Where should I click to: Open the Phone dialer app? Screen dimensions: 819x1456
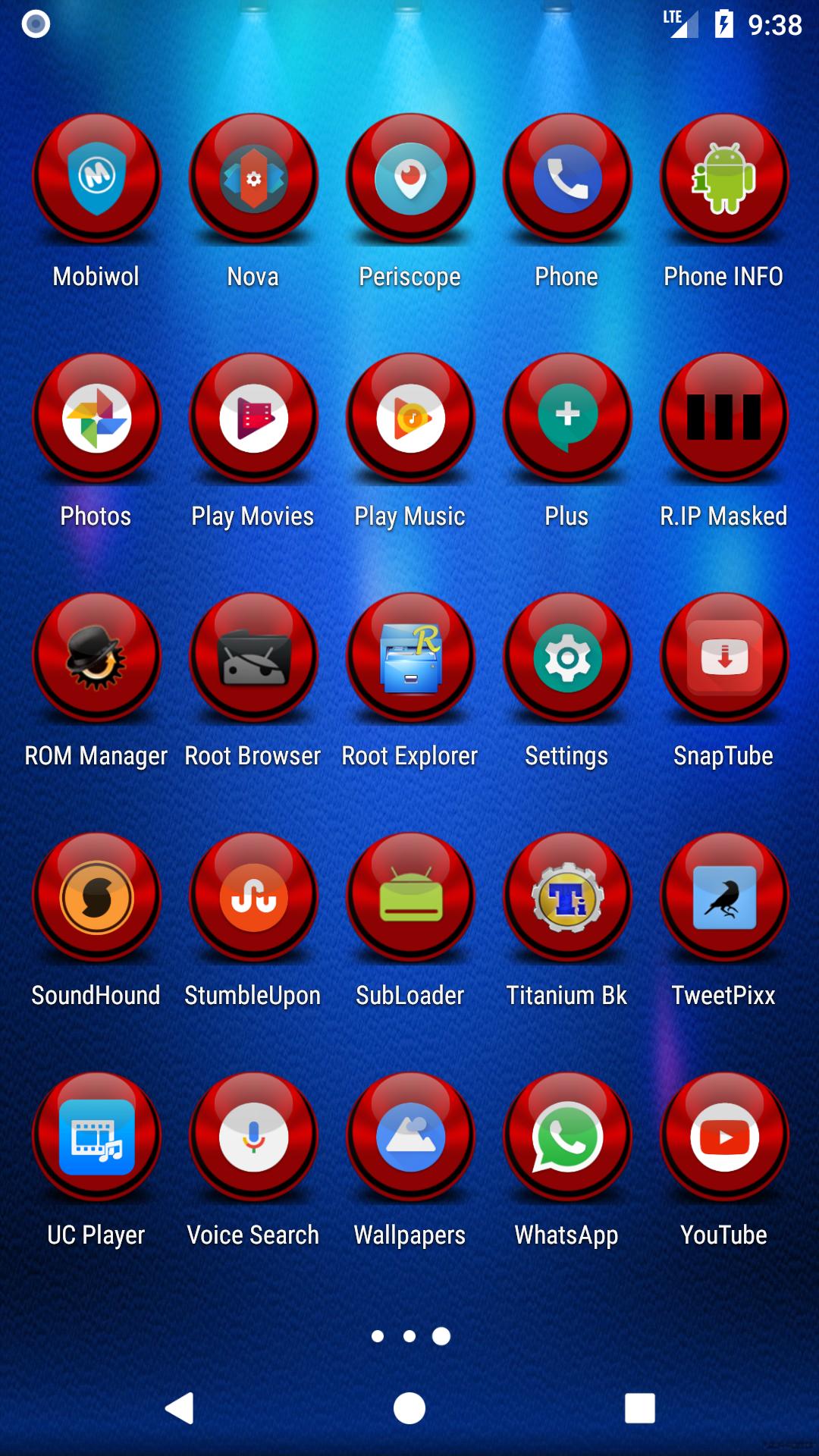[x=567, y=179]
